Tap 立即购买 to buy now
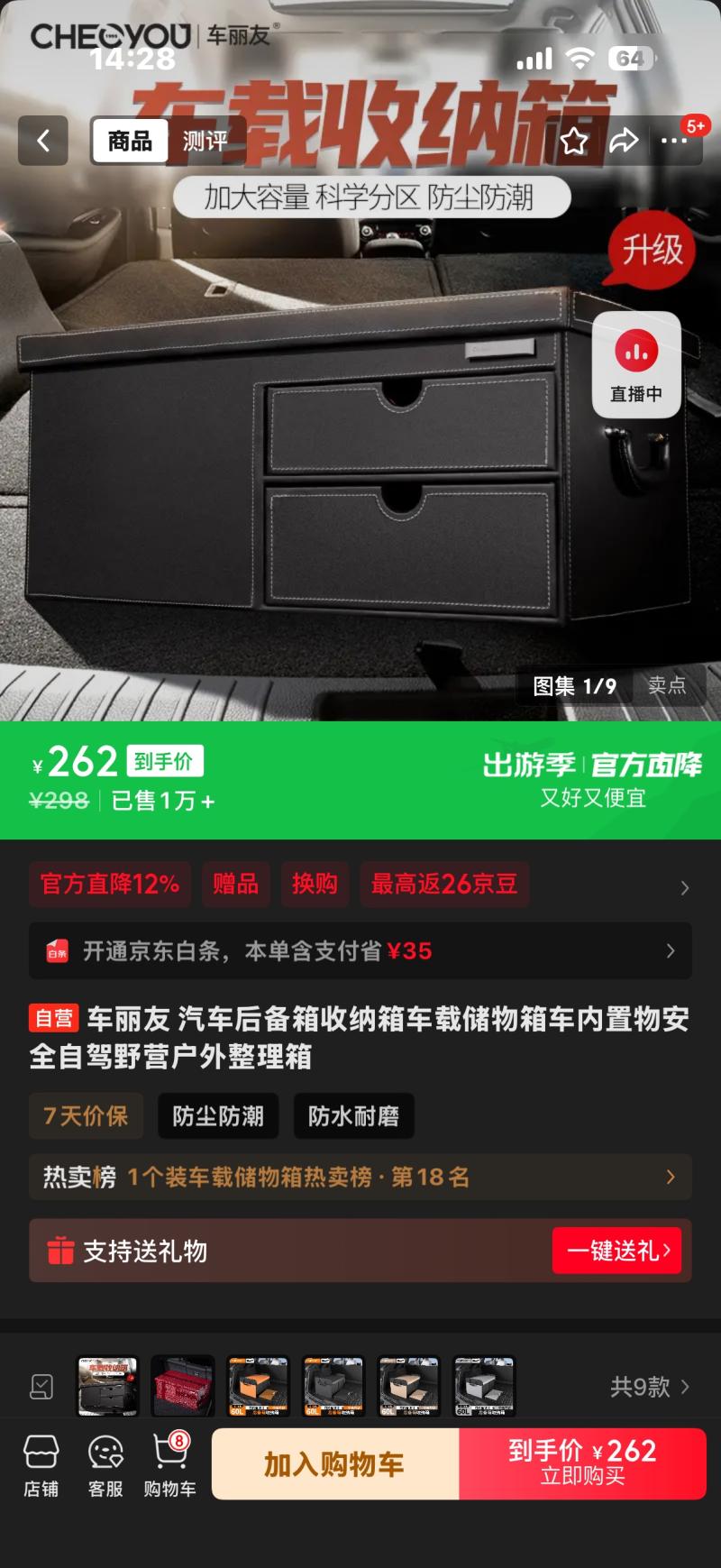The width and height of the screenshot is (721, 1568). click(582, 1464)
